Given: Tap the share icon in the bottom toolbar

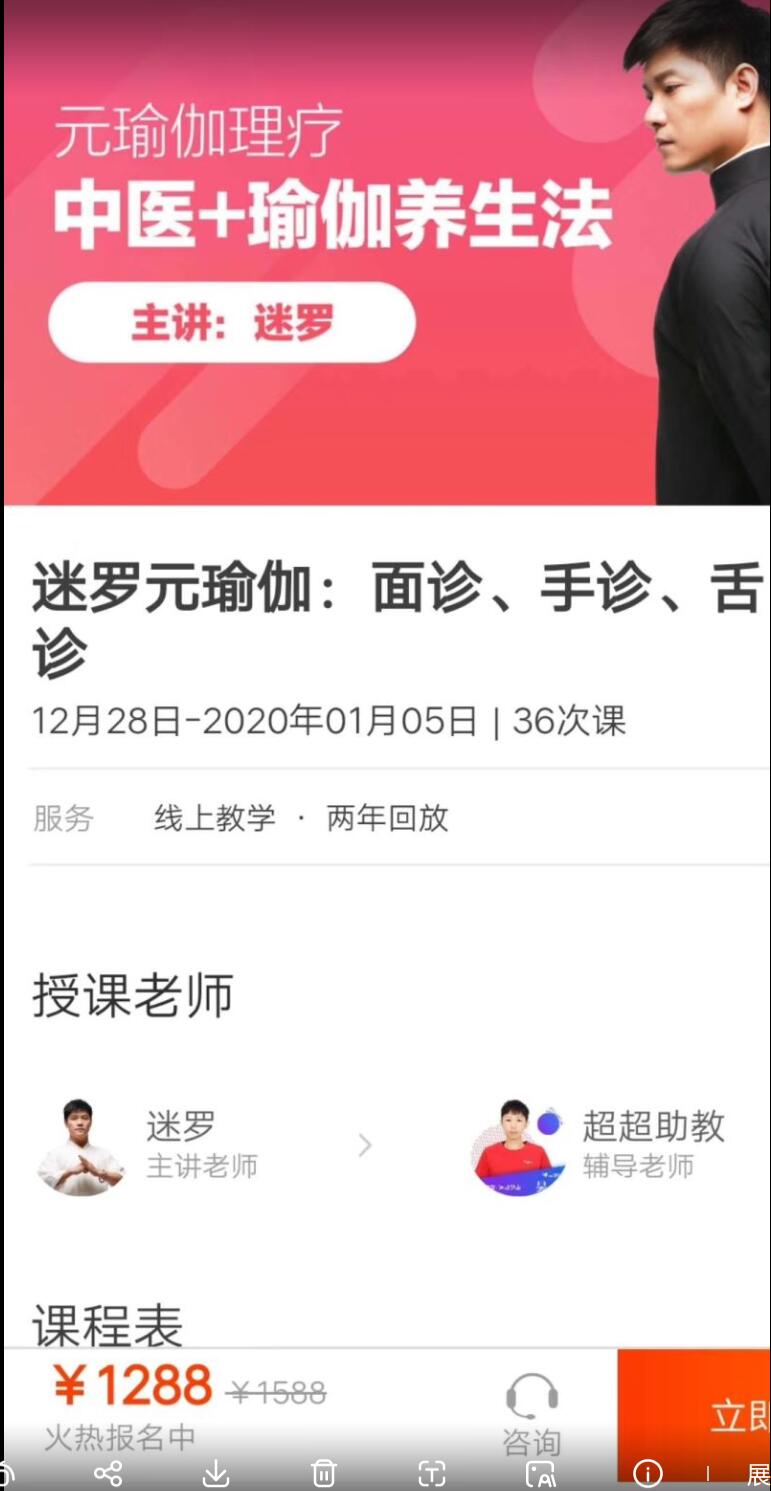Looking at the screenshot, I should (x=108, y=1473).
